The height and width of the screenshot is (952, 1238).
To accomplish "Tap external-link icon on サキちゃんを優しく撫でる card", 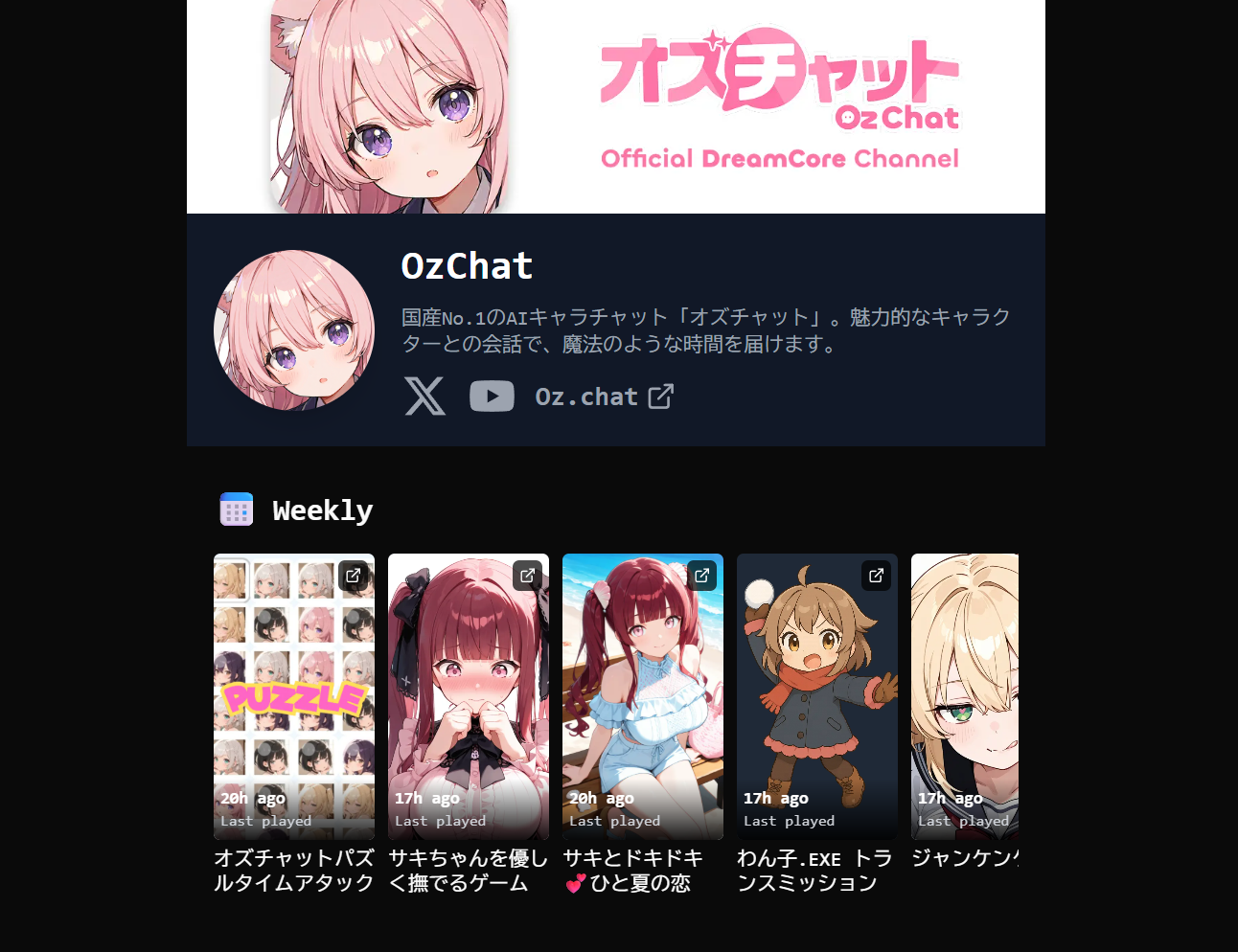I will [527, 576].
